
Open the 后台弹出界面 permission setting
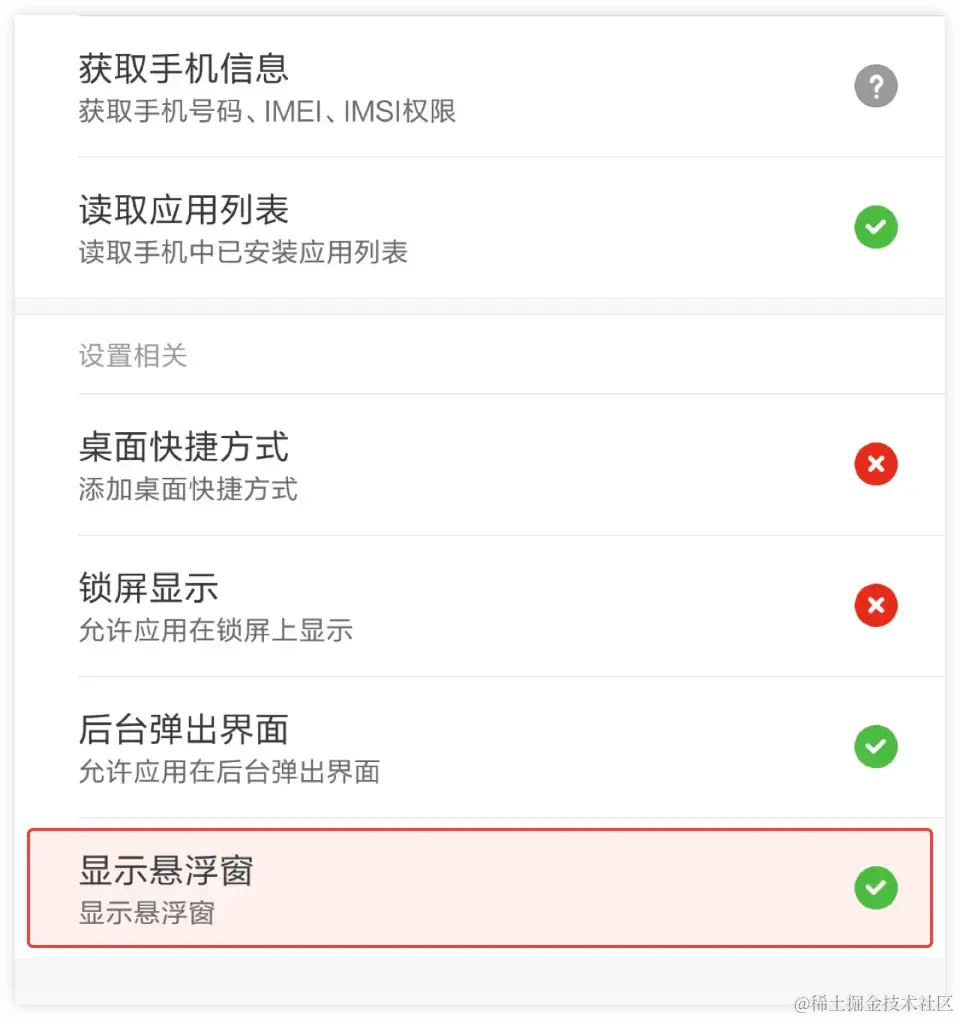(x=480, y=746)
